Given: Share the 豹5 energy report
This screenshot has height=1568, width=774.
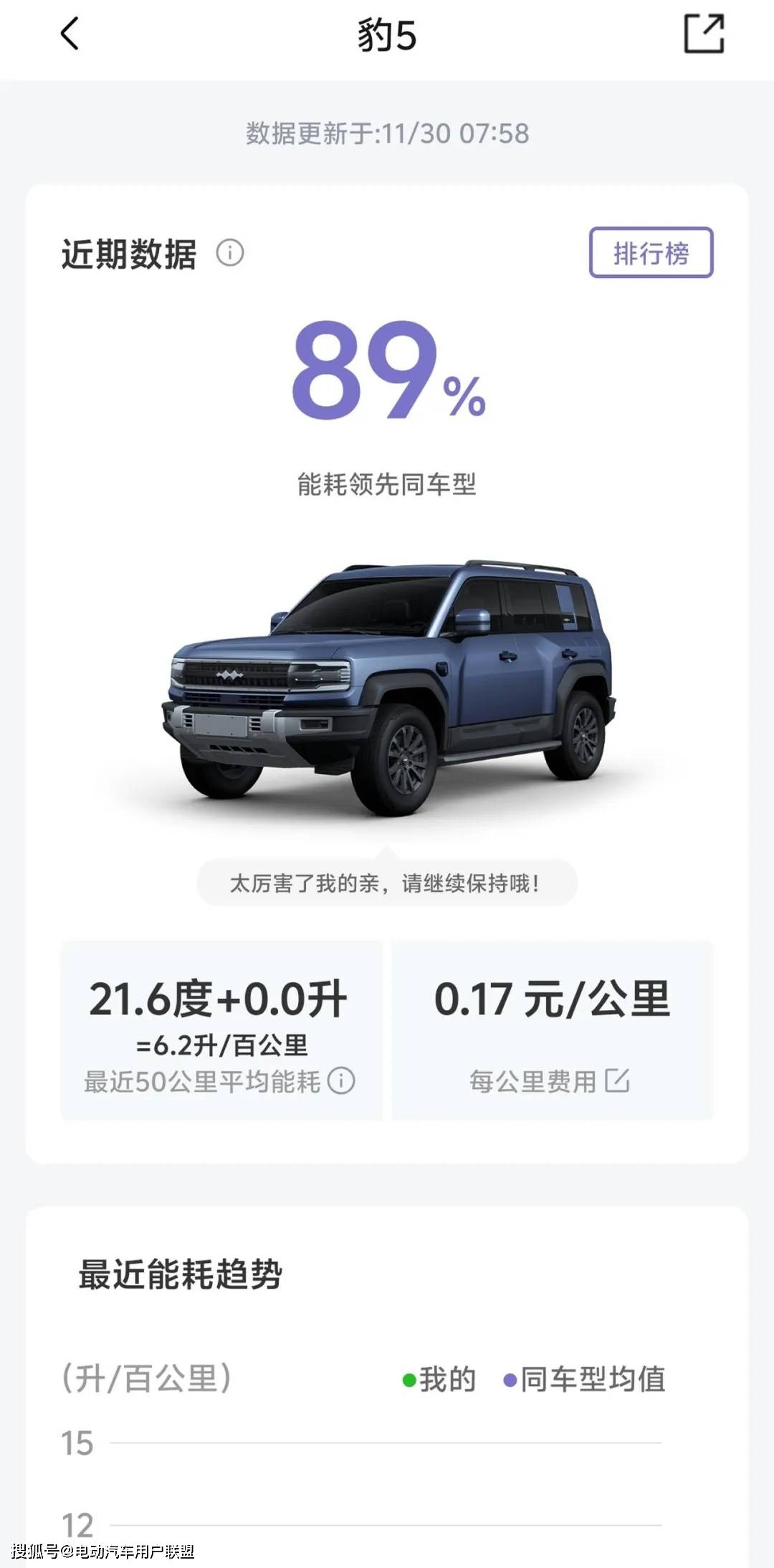Looking at the screenshot, I should (704, 34).
